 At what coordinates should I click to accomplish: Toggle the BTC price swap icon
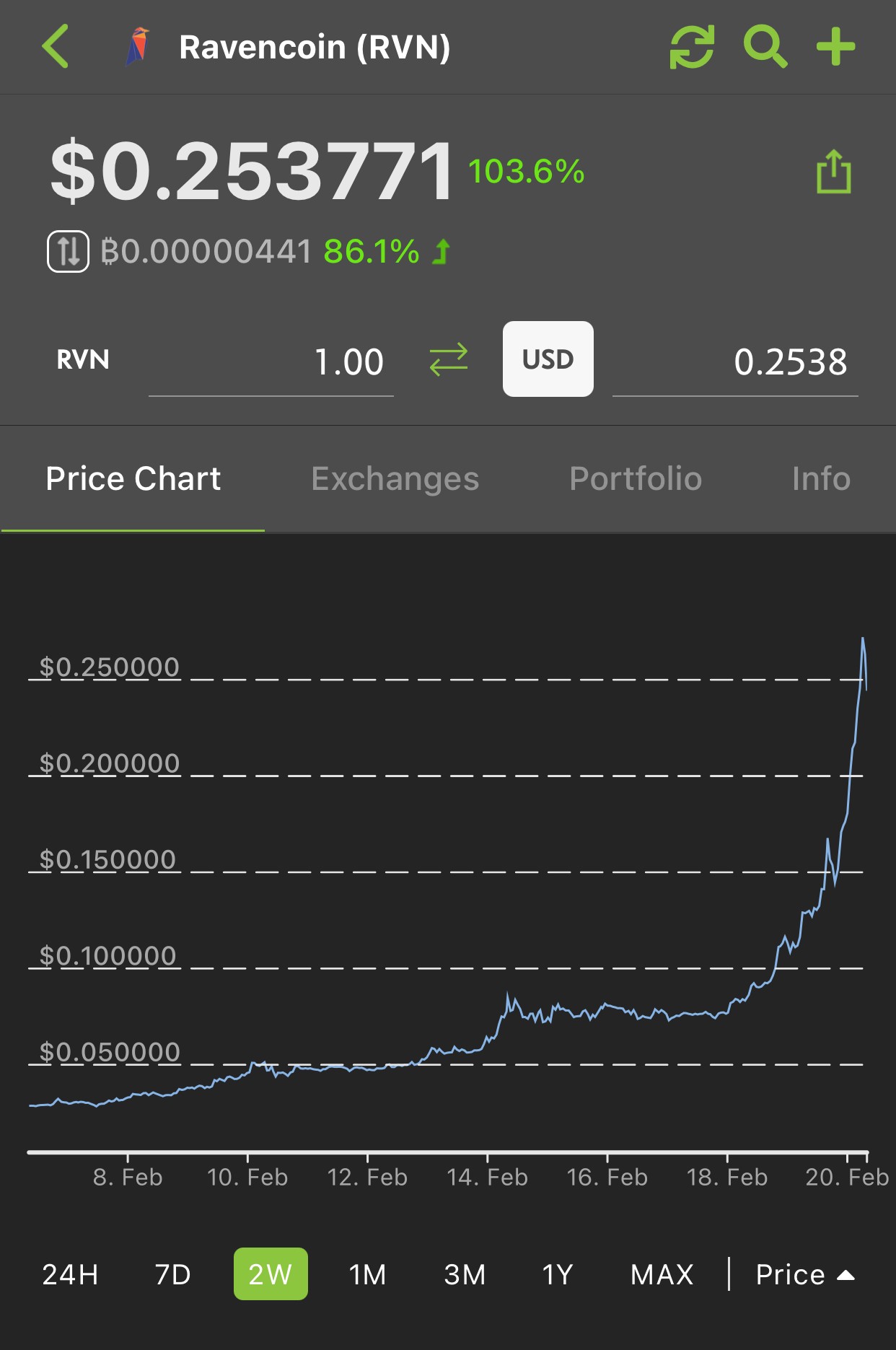point(69,252)
